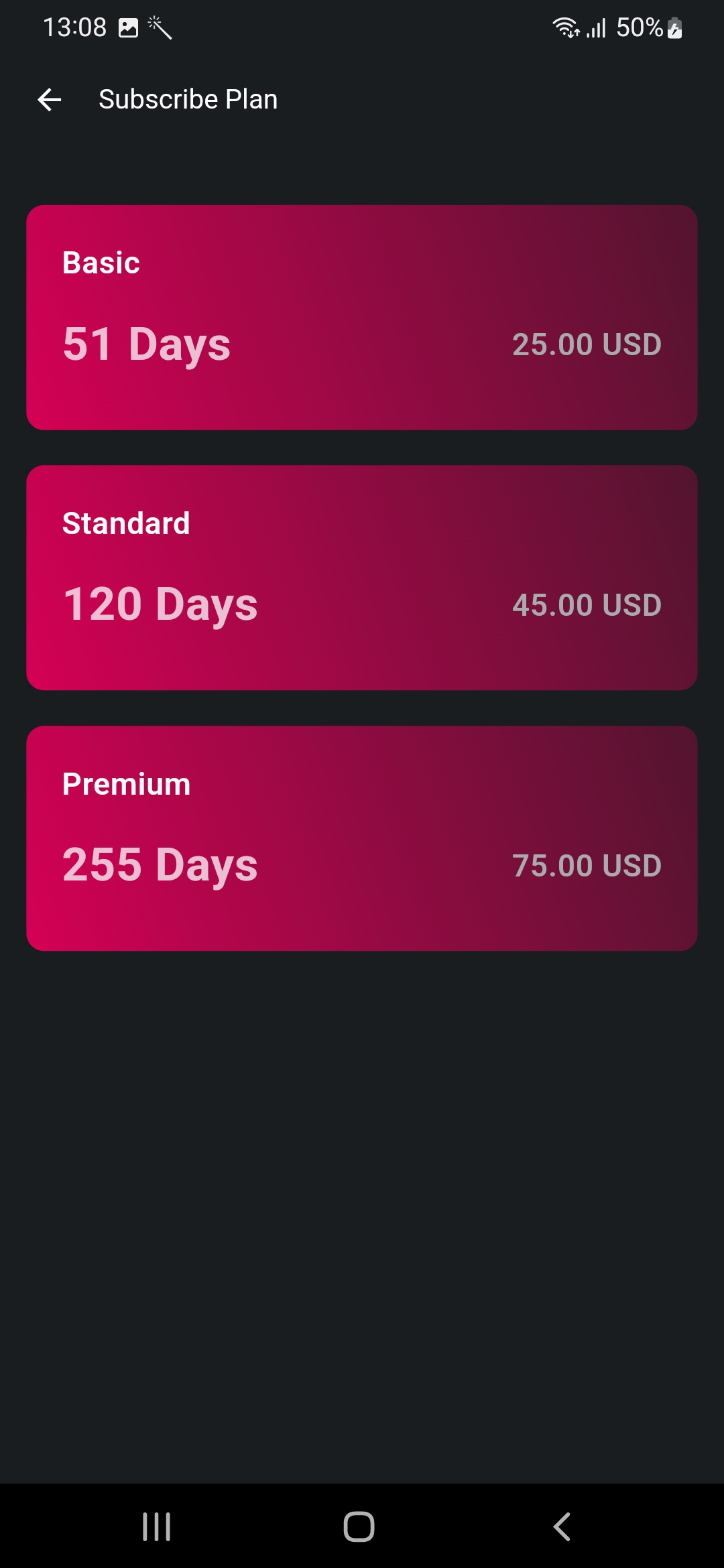Click the back arrow beside Subscribe Plan
Image resolution: width=724 pixels, height=1568 pixels.
(48, 99)
